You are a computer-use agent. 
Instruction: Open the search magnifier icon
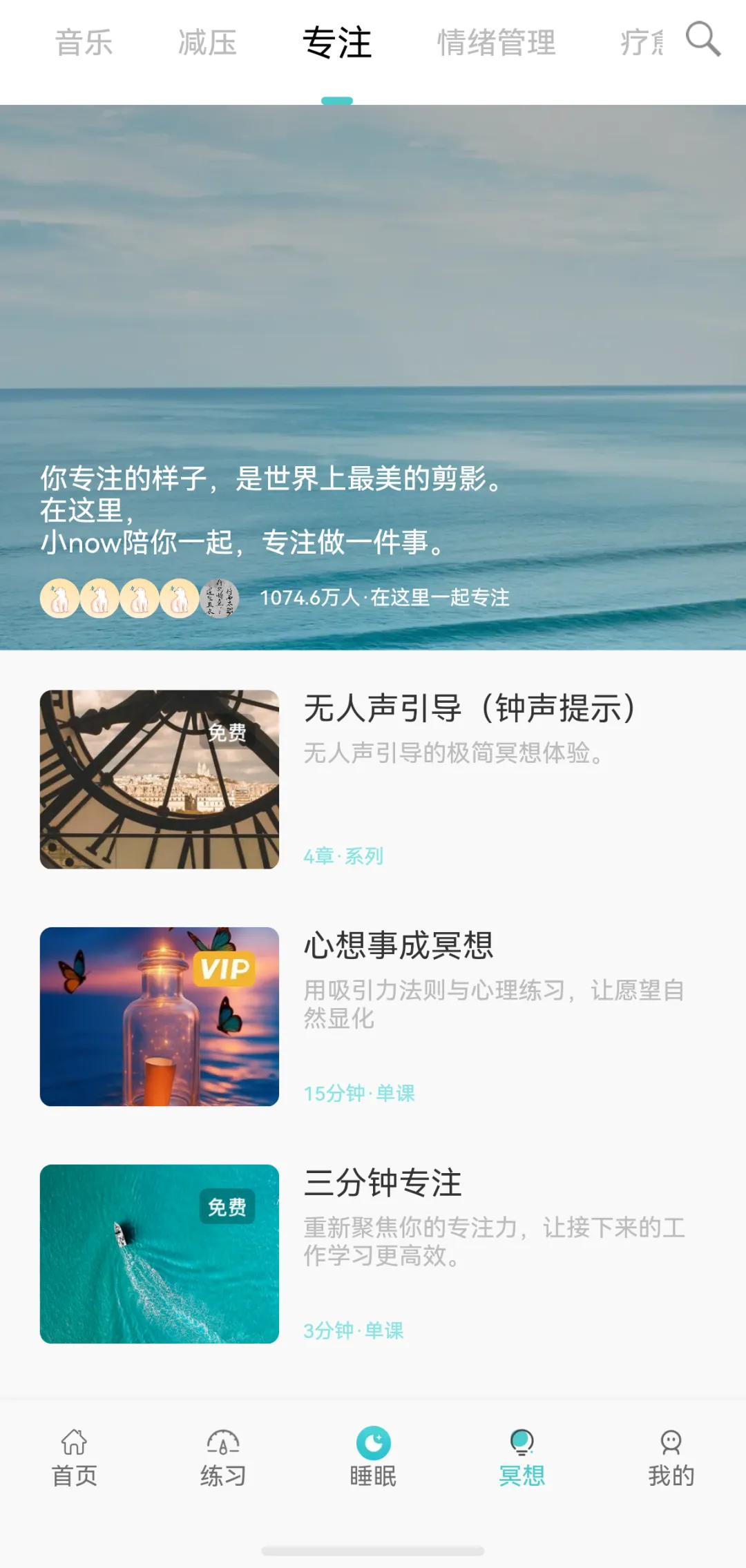click(x=703, y=39)
